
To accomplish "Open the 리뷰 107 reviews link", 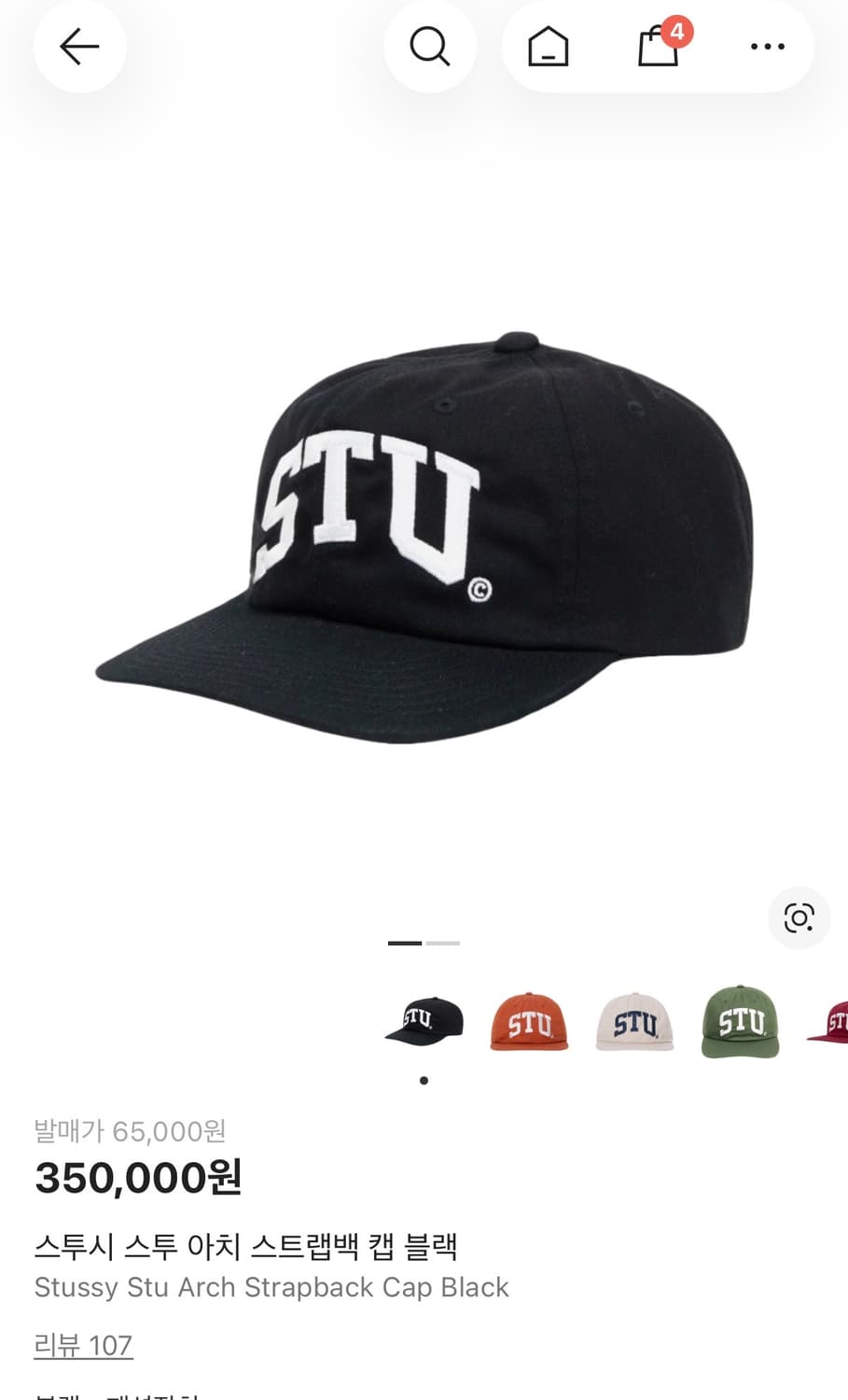I will coord(83,1346).
